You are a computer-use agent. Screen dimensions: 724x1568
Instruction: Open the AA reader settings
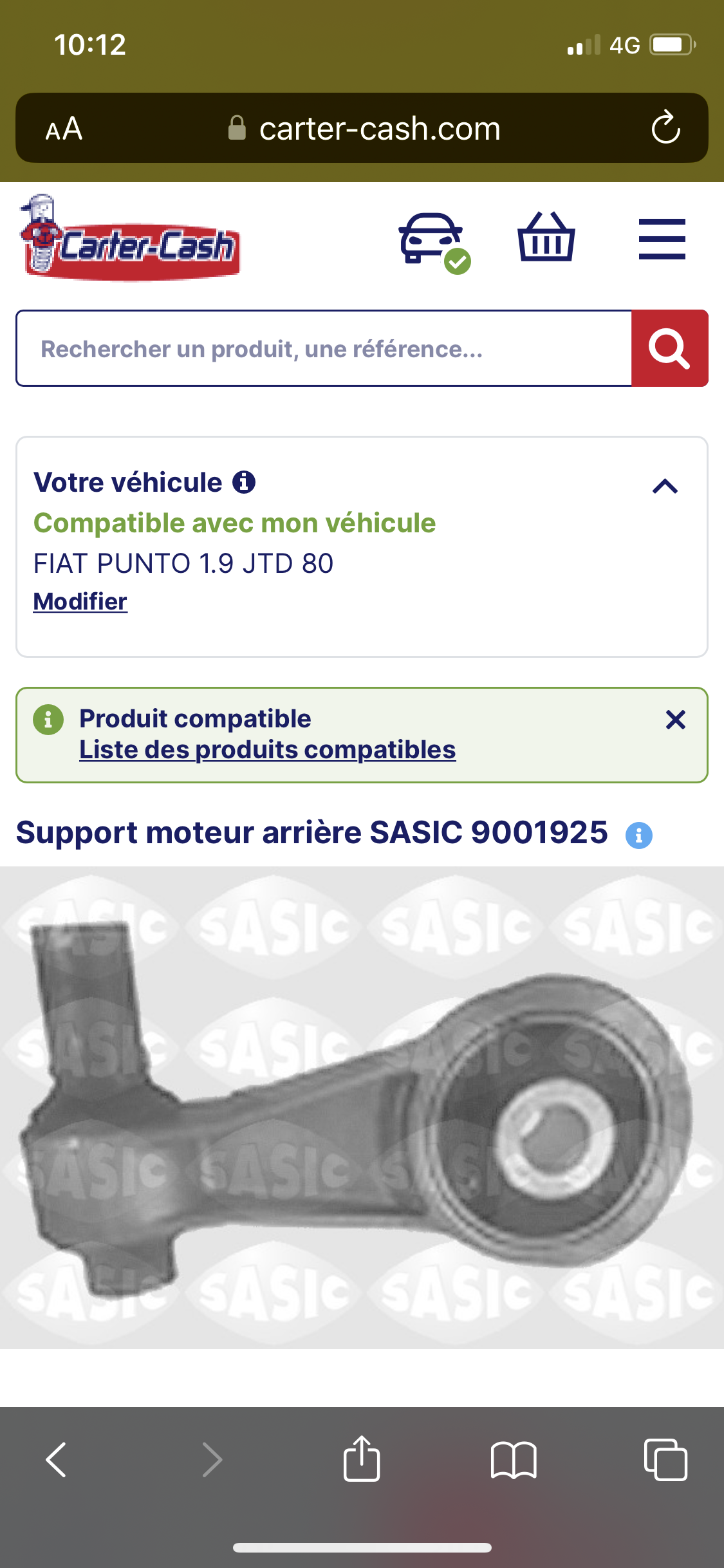click(64, 128)
